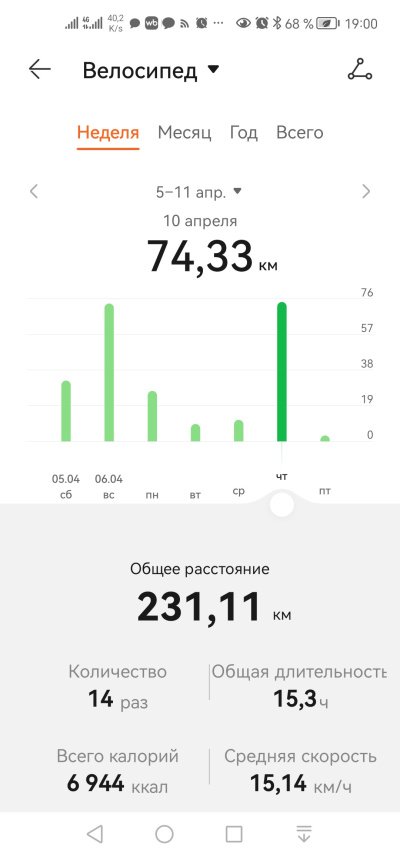Open recent apps with the square button
The width and height of the screenshot is (400, 856).
(x=234, y=834)
